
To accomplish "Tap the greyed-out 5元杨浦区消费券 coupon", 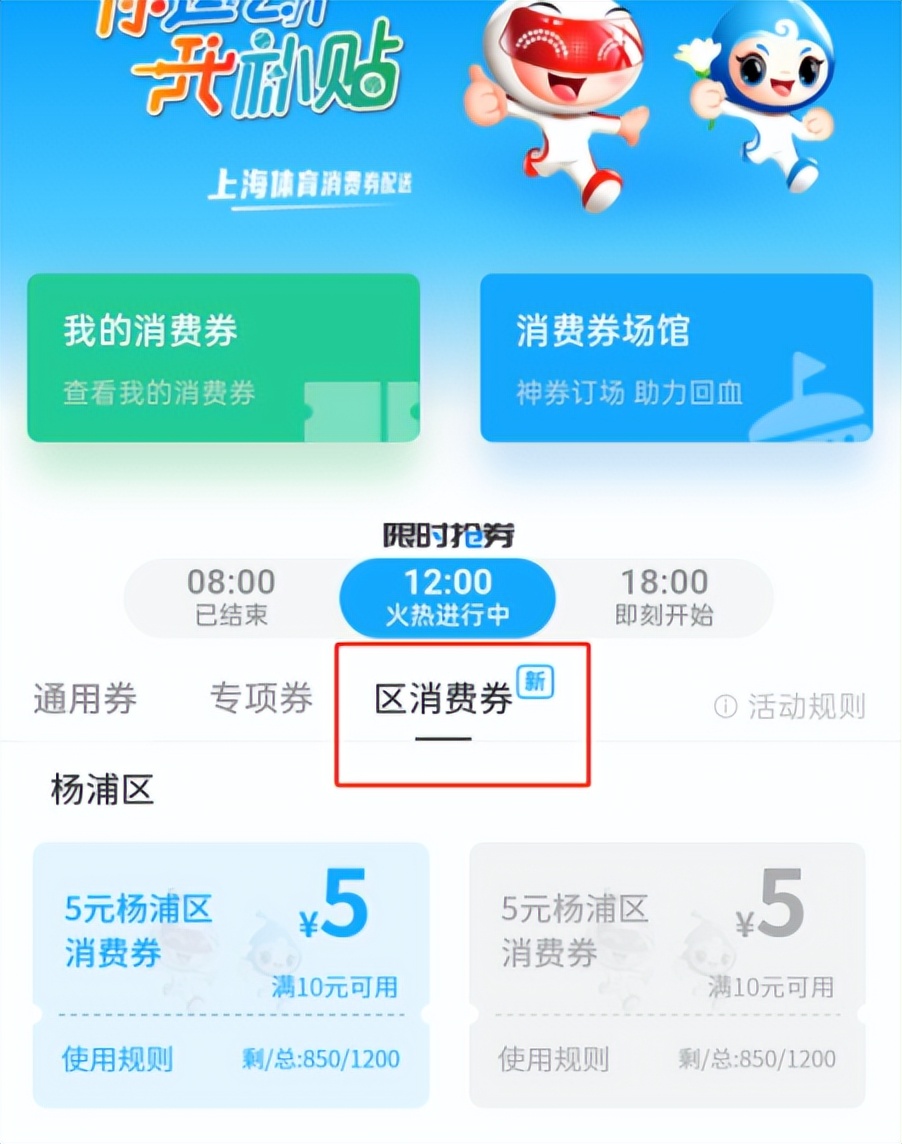I will coord(667,927).
